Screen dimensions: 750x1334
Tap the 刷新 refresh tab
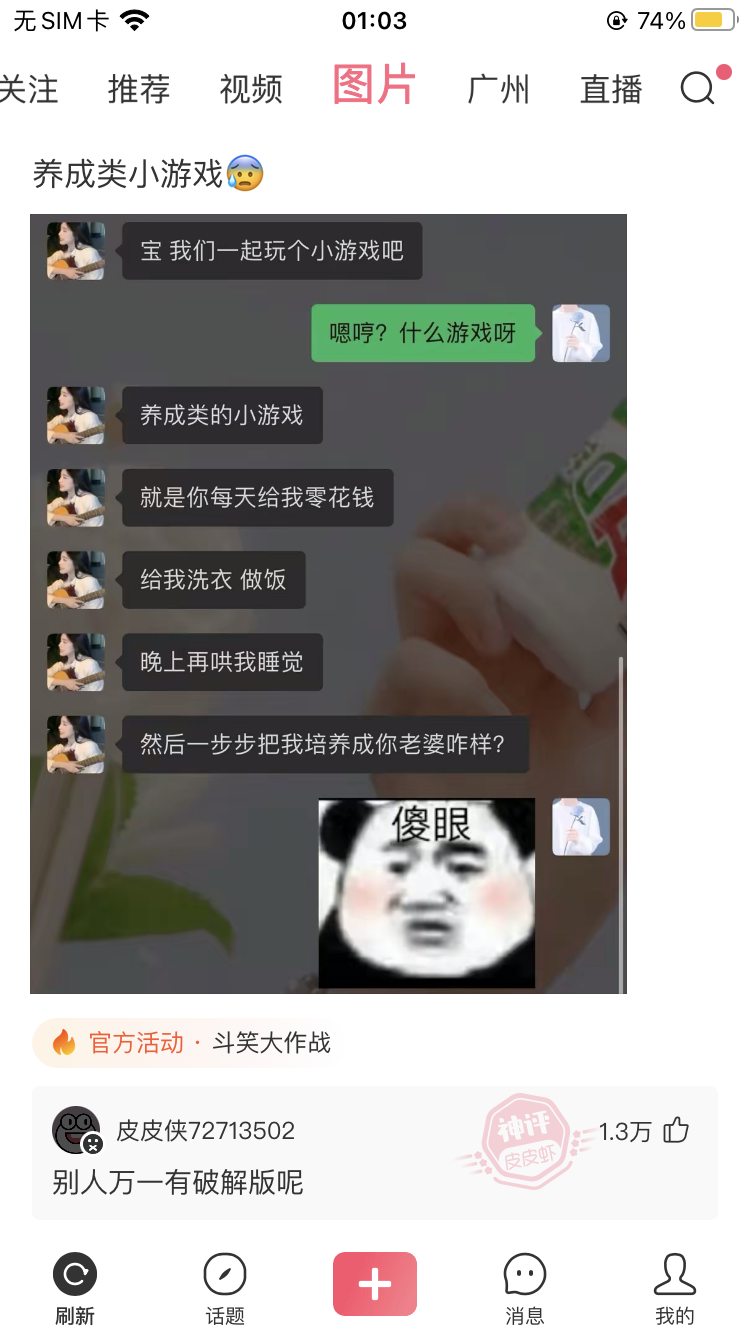coord(75,1288)
